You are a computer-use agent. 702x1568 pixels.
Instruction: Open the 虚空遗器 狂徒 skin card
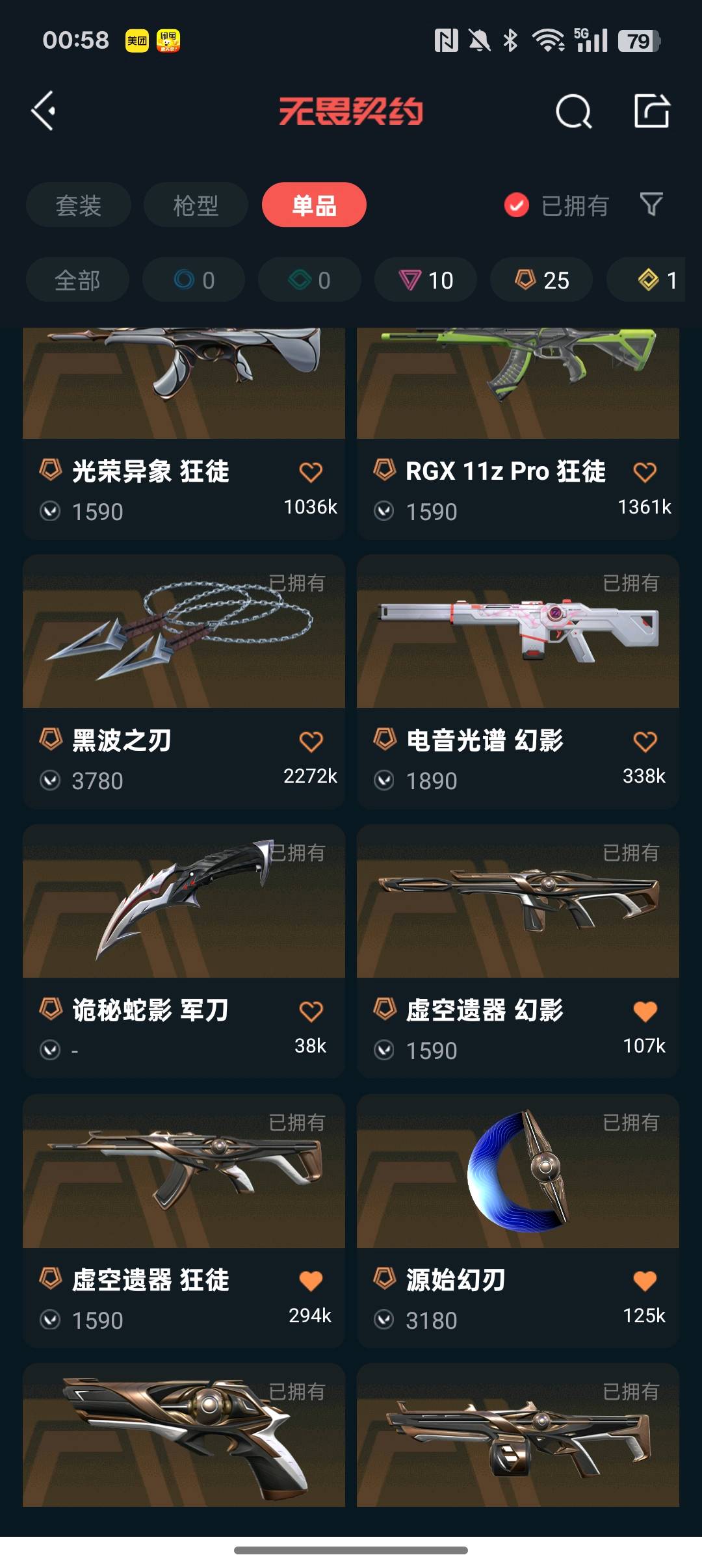click(x=184, y=1222)
